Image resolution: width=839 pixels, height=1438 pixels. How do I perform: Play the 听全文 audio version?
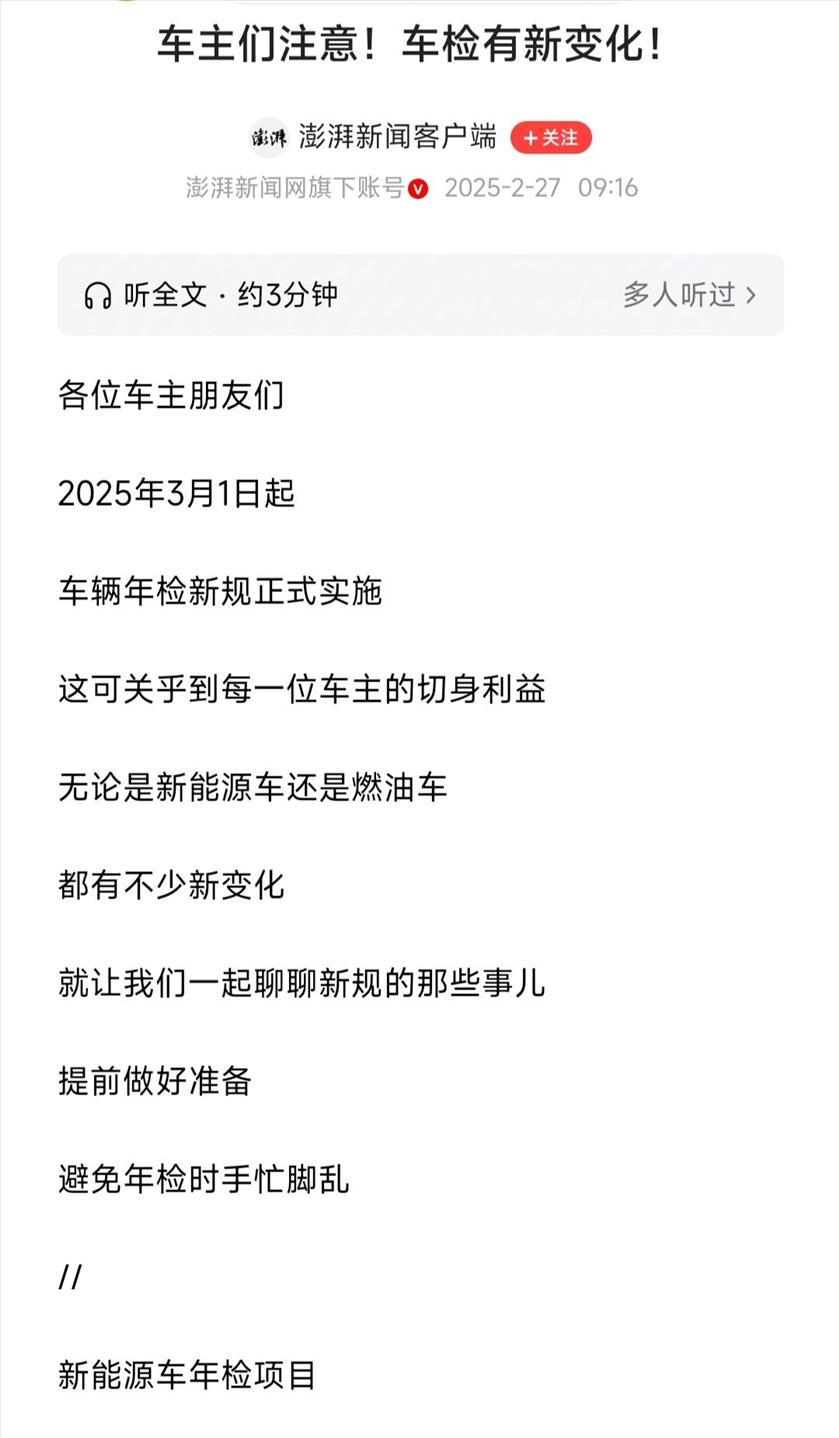pos(211,295)
